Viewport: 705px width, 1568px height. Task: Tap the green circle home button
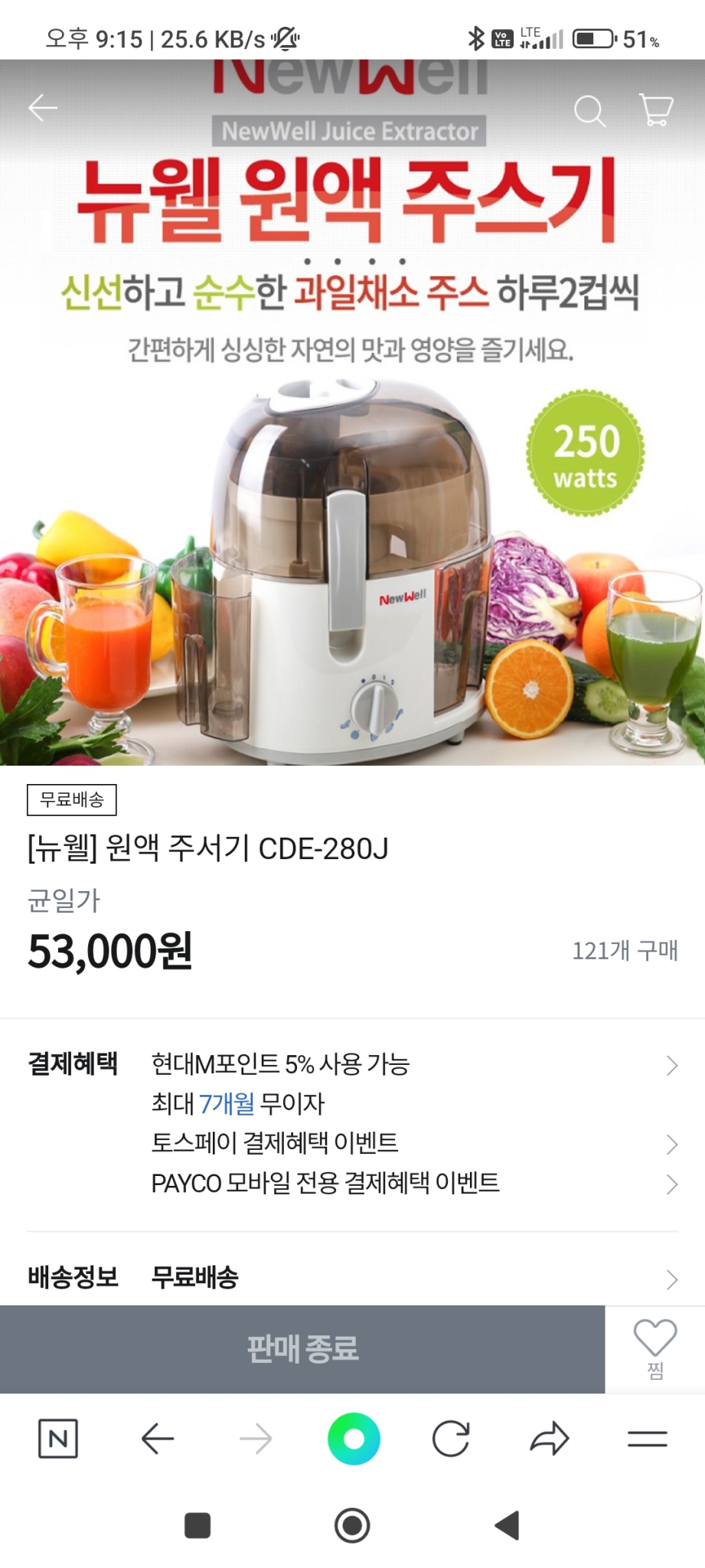(352, 1438)
